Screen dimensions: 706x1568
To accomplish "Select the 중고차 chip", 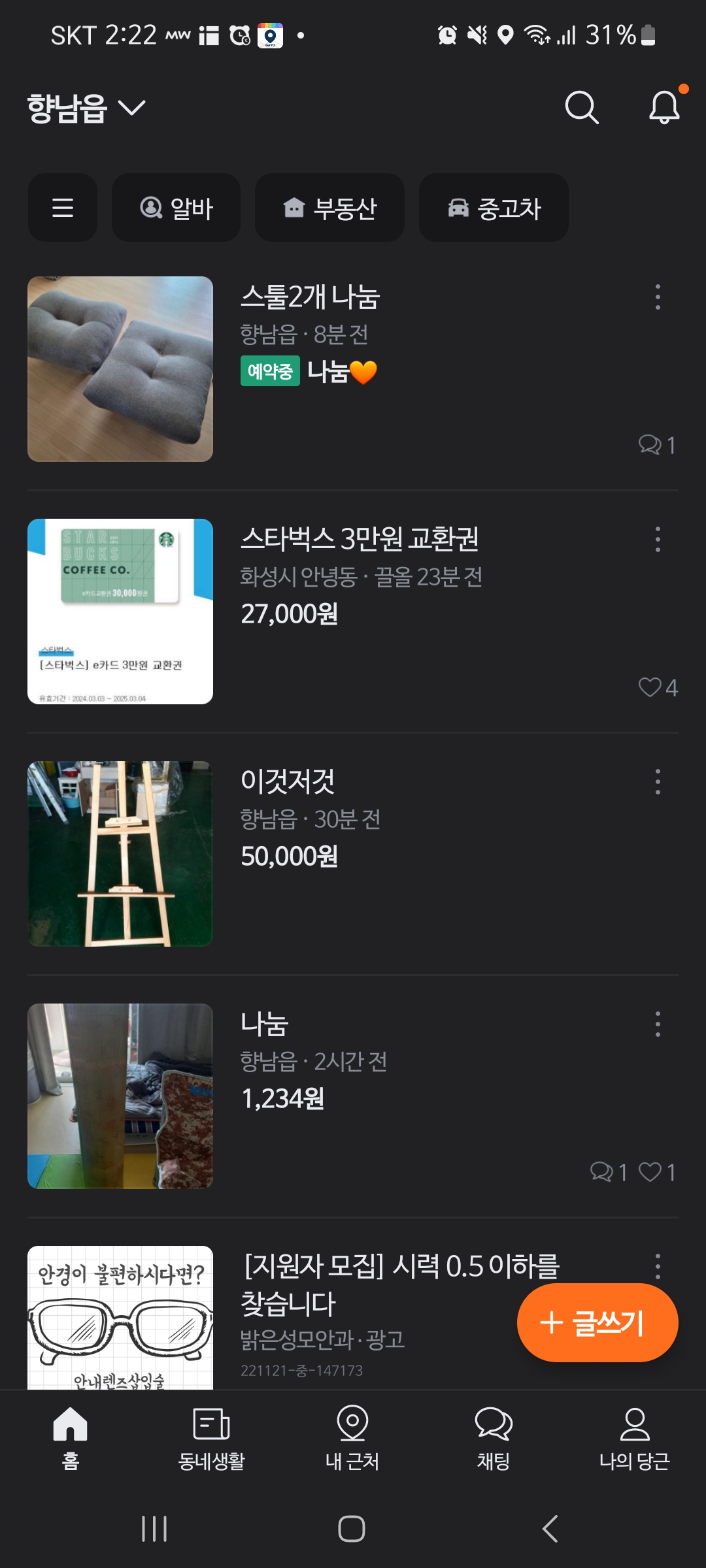I will point(494,208).
